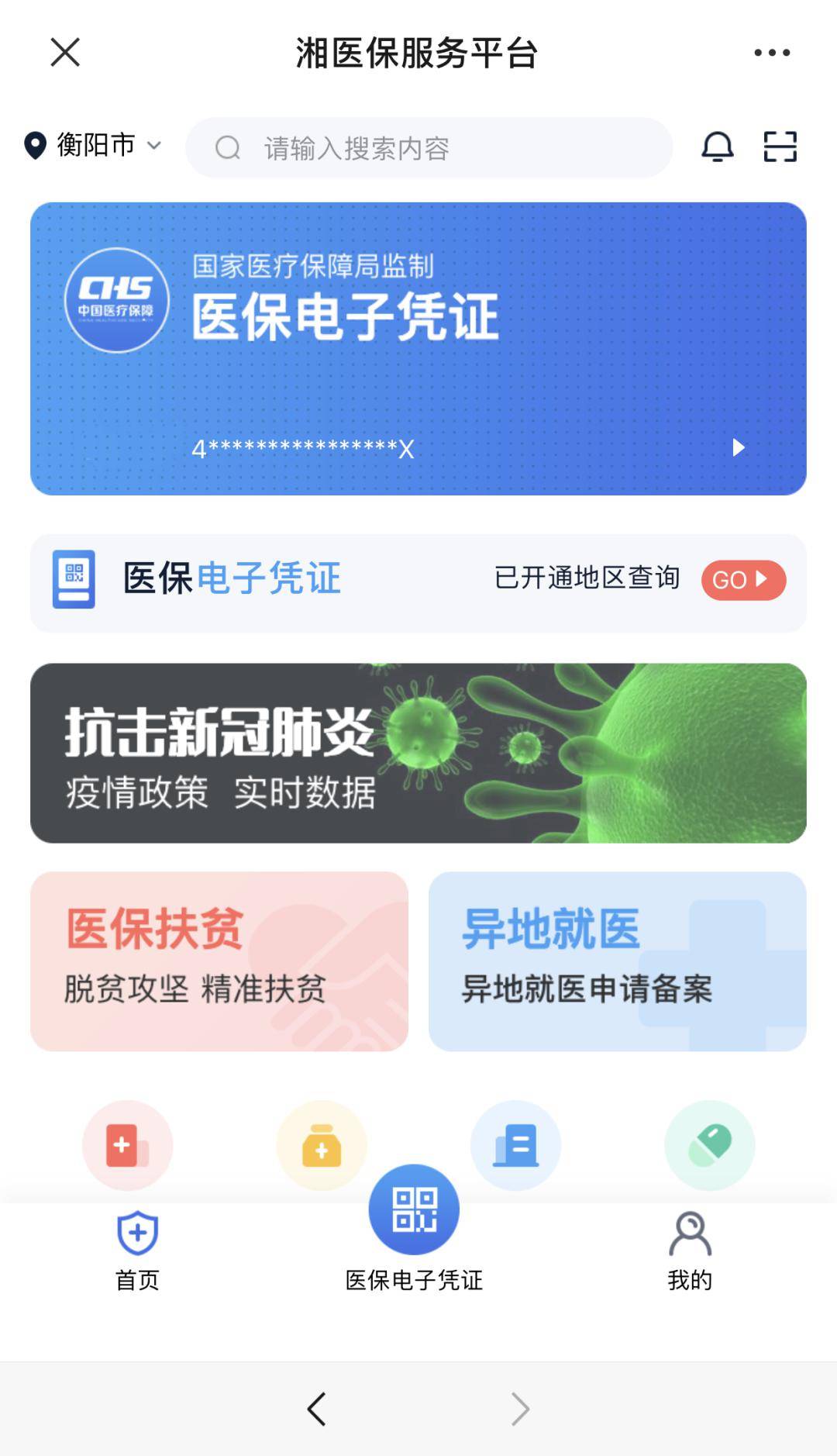Open the 异地就医 application card

[618, 961]
